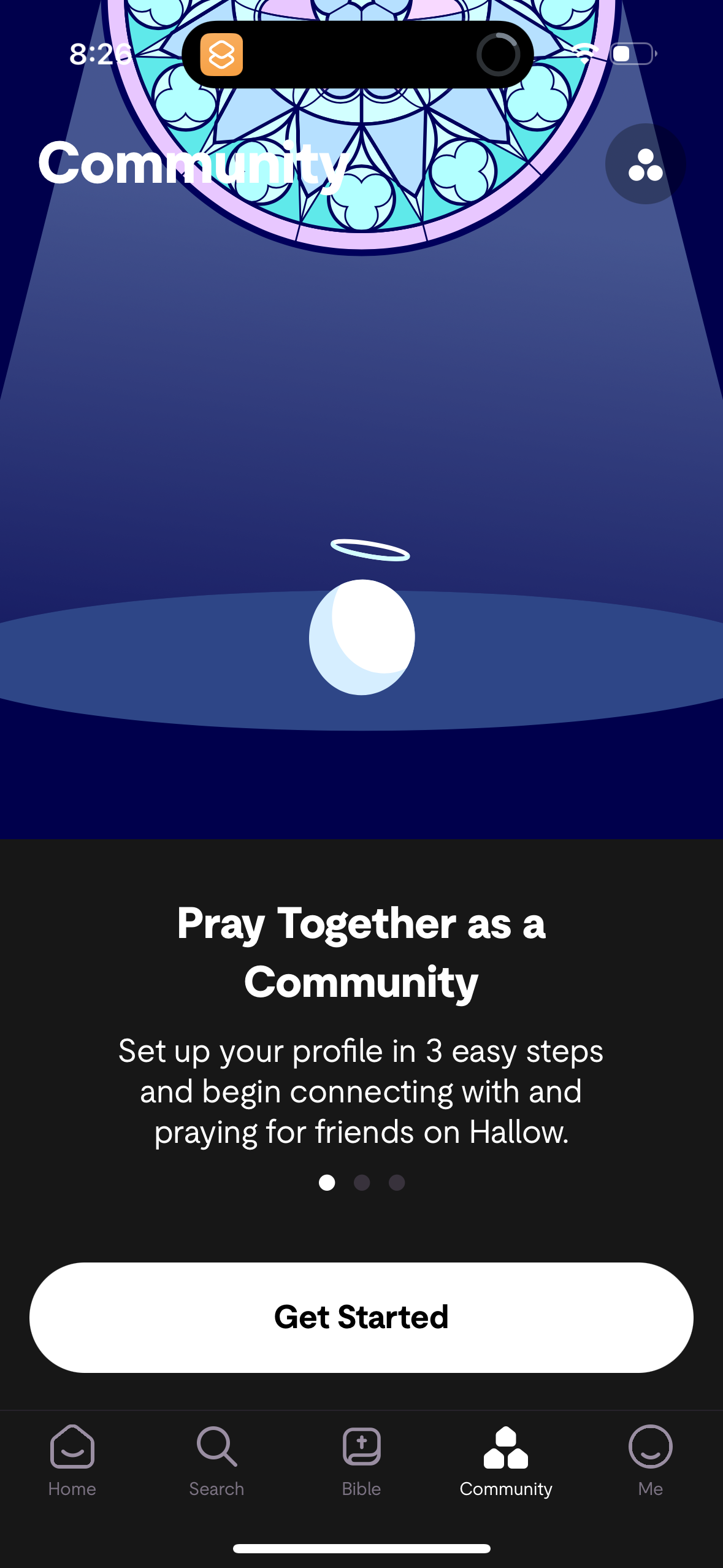Switch to the Home tab

tap(72, 1461)
